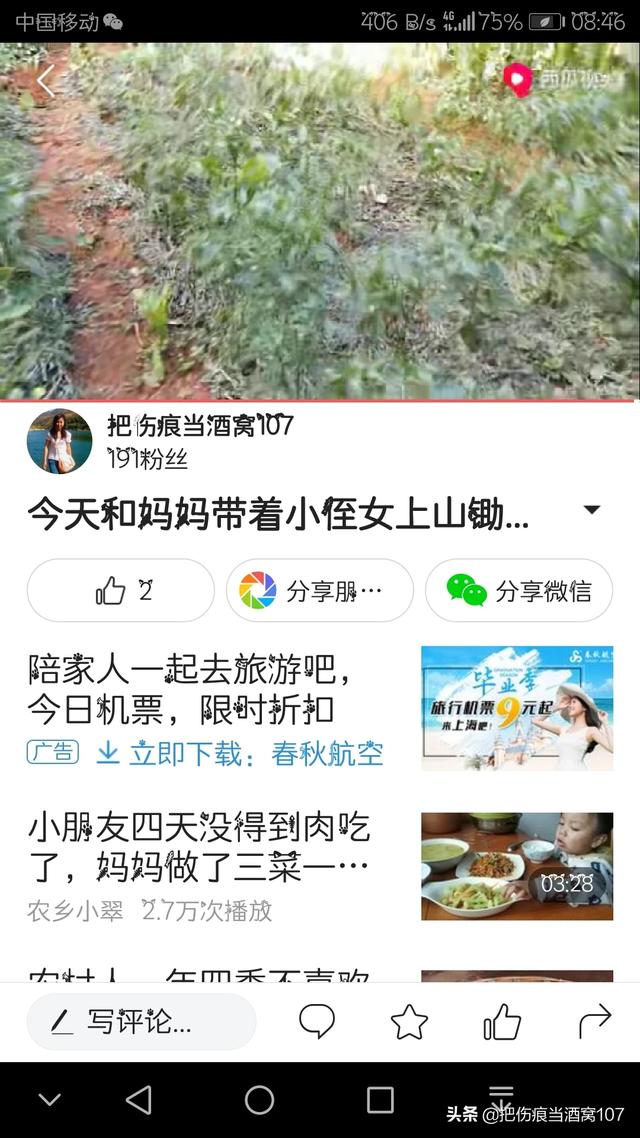Like the video with the 2 likes button
The width and height of the screenshot is (640, 1138).
click(x=120, y=591)
